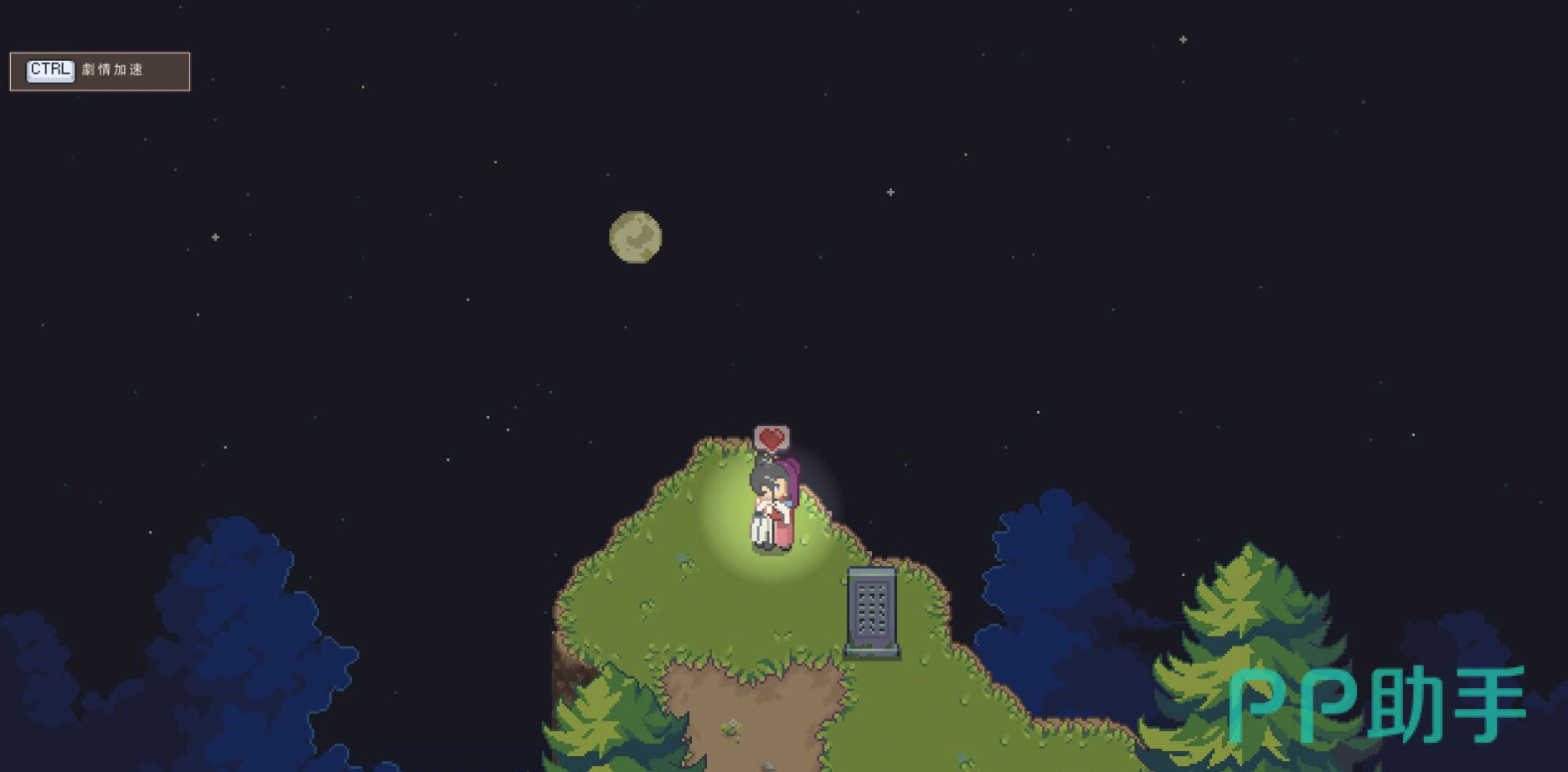This screenshot has width=1568, height=772.
Task: Tap the CTRL 劇情加速 speed-up button
Action: point(100,71)
